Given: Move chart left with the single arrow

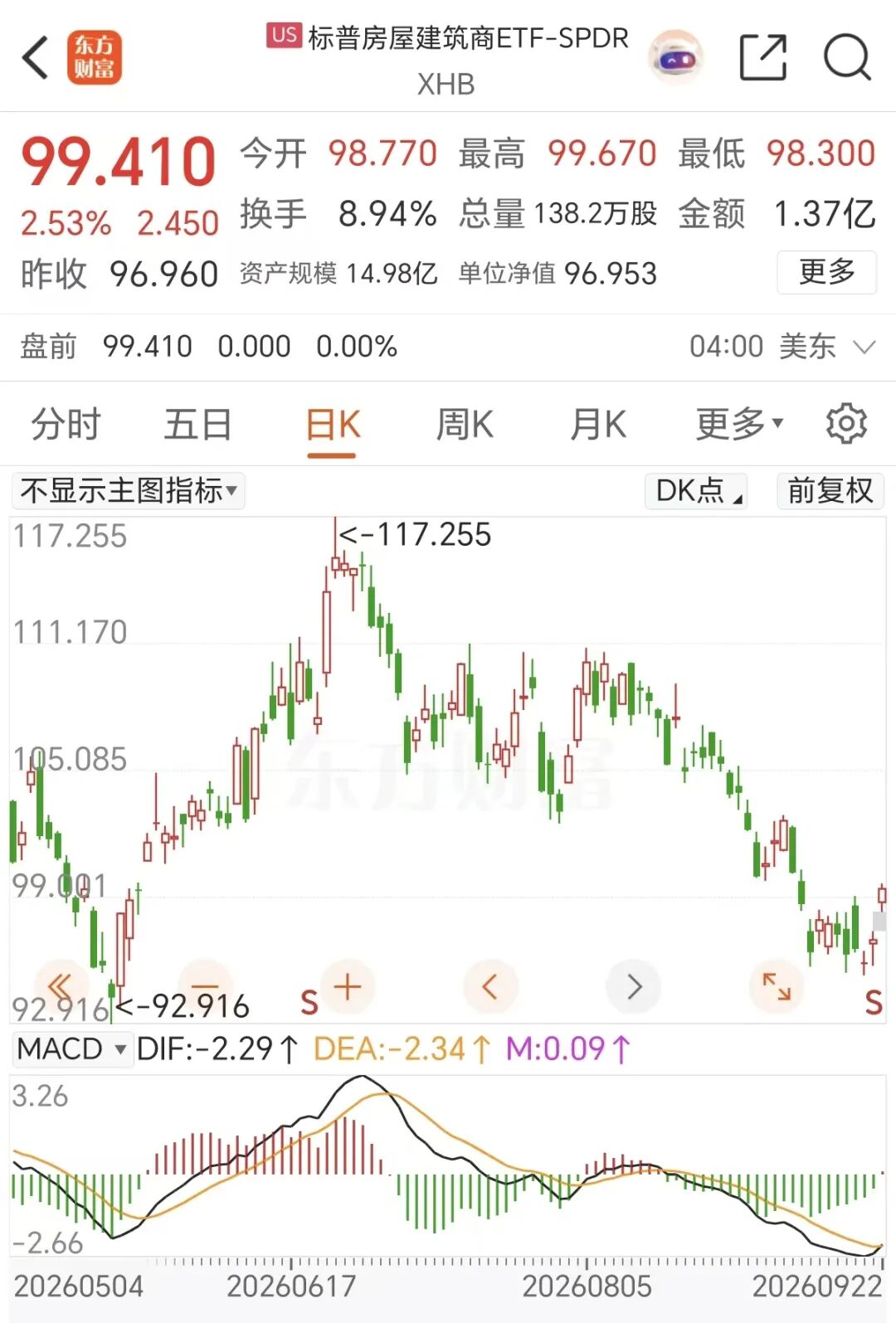Looking at the screenshot, I should pos(490,986).
